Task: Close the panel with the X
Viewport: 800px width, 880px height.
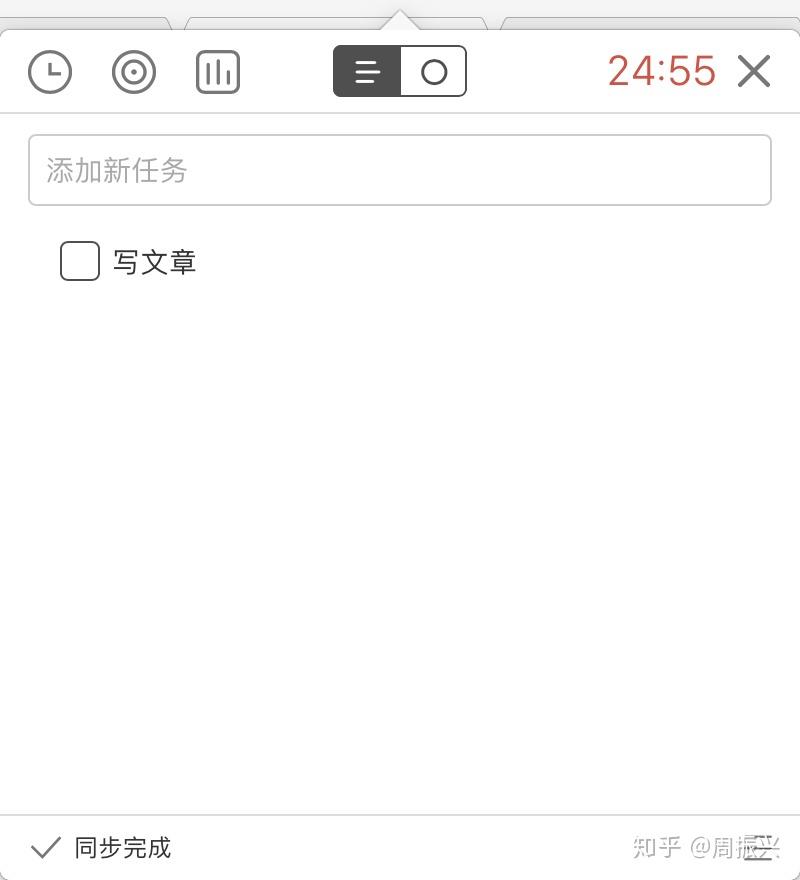Action: [753, 72]
